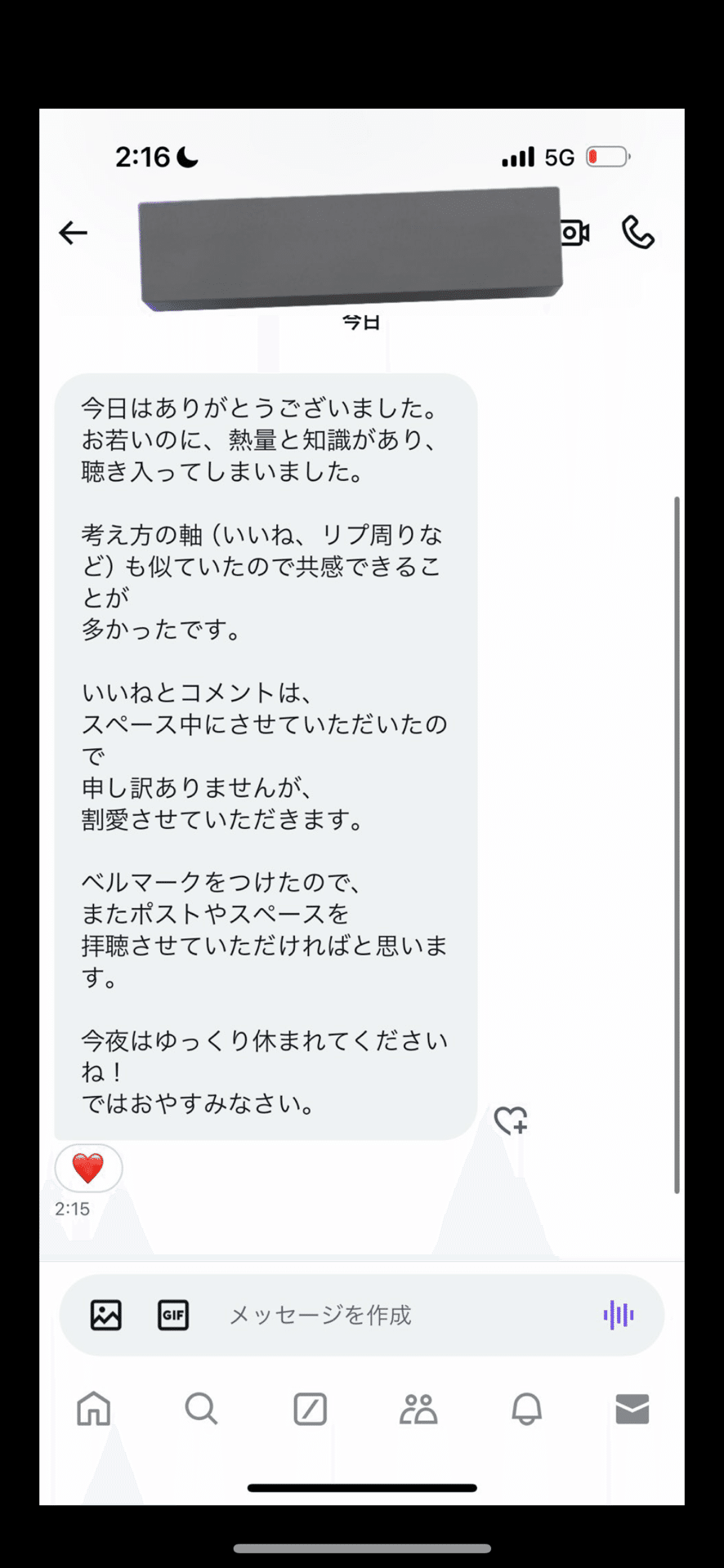Switch to the Communities tab
This screenshot has height=1568, width=724.
pyautogui.click(x=418, y=1409)
